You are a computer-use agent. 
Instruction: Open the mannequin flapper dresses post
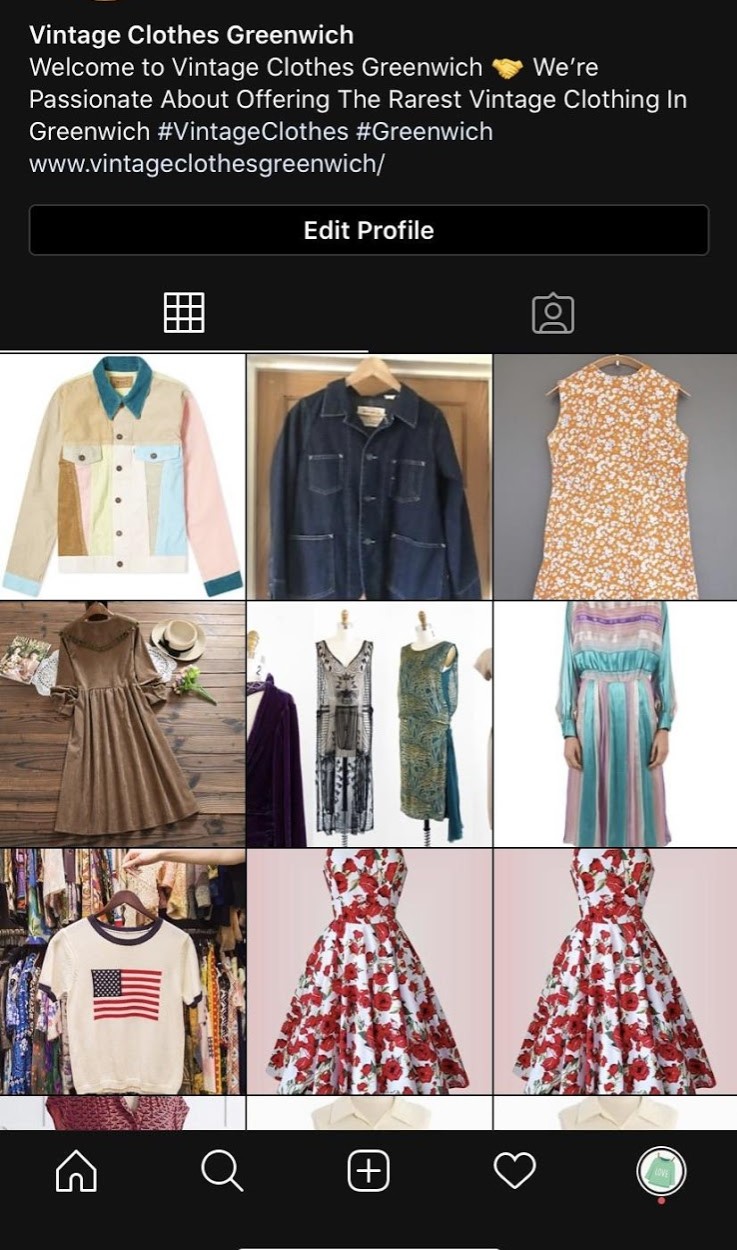[369, 724]
